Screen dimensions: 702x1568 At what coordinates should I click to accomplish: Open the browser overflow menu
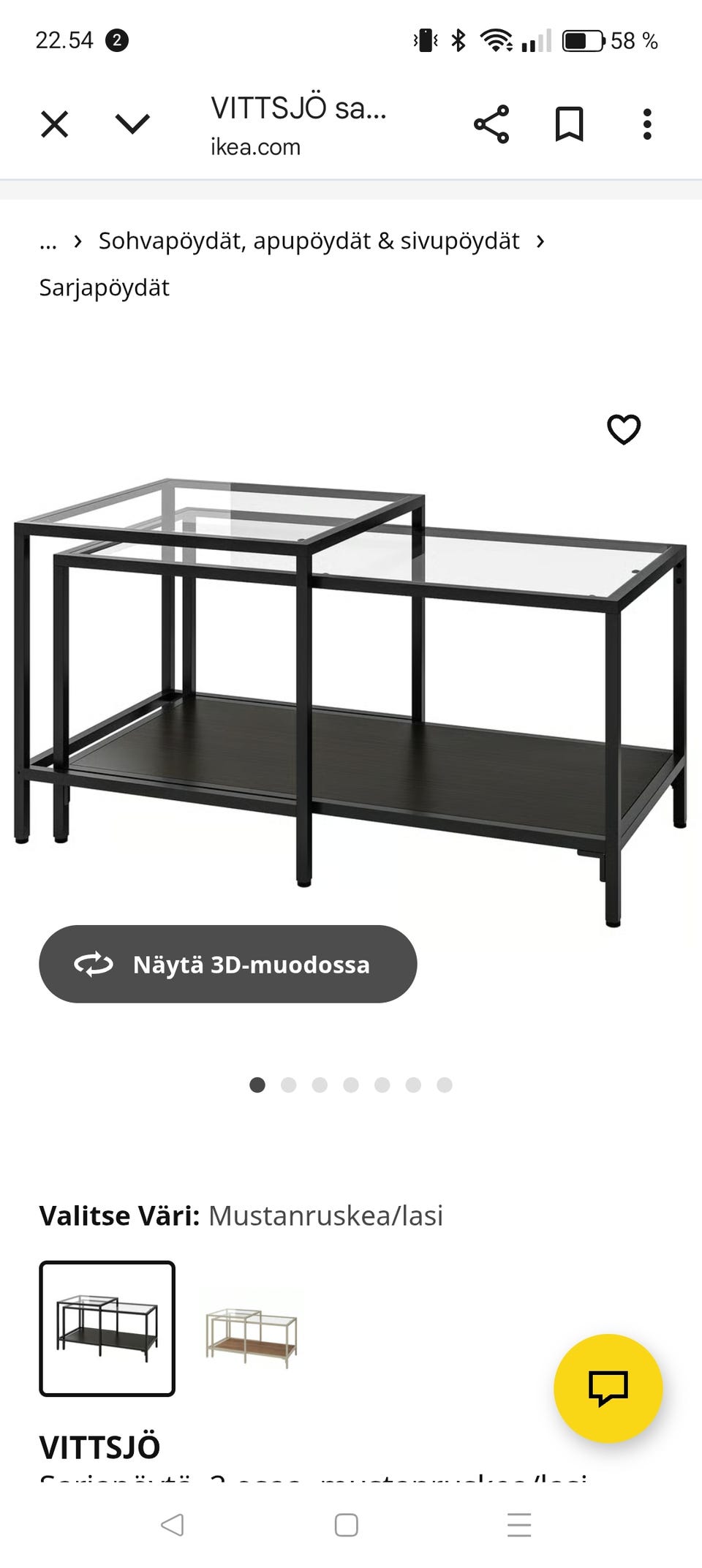[x=646, y=124]
